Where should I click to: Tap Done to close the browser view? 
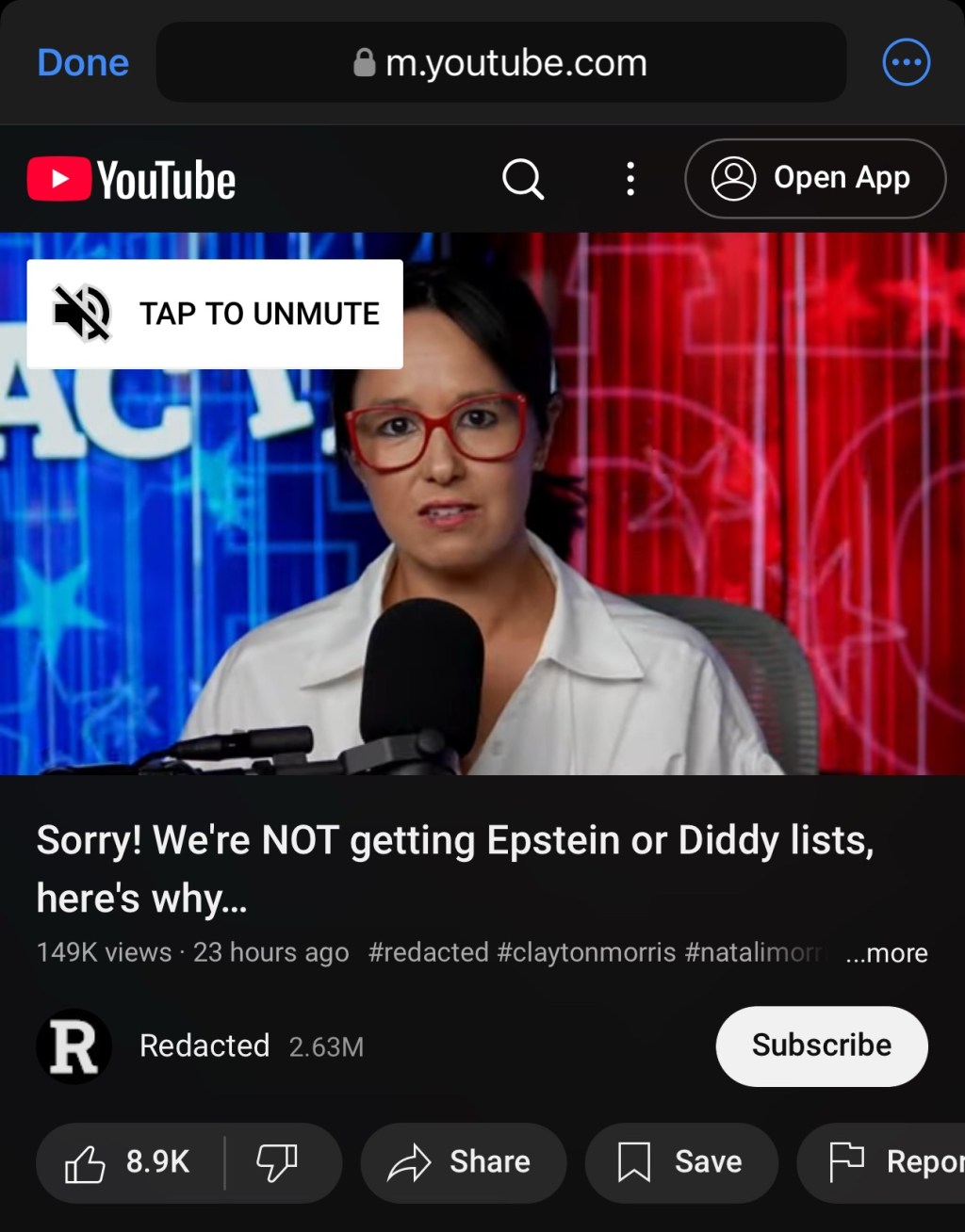tap(83, 62)
